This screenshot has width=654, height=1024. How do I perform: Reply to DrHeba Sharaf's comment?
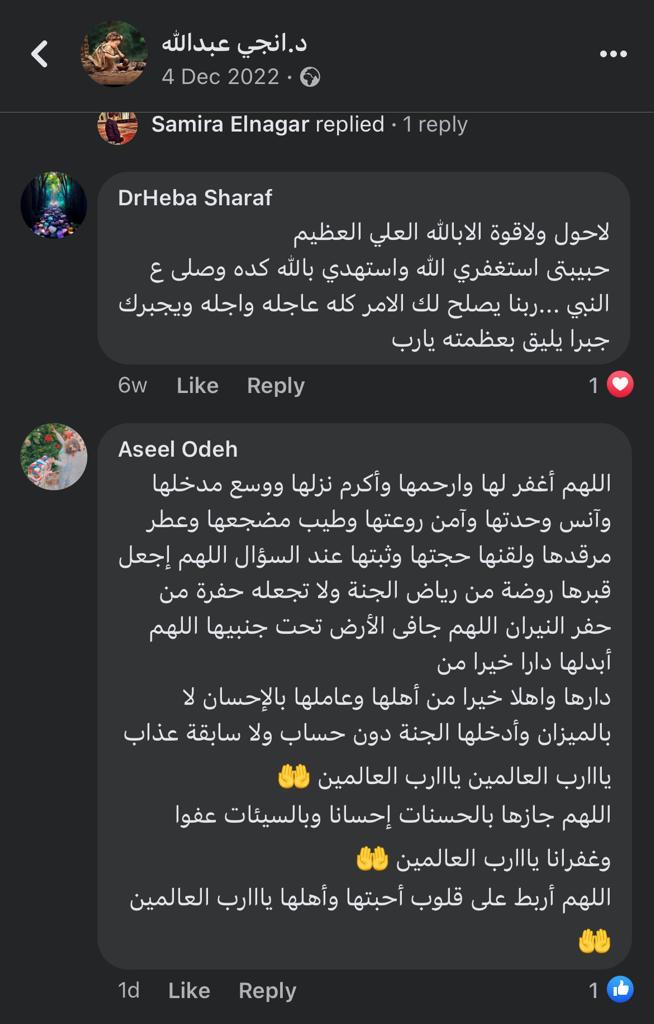(x=275, y=386)
